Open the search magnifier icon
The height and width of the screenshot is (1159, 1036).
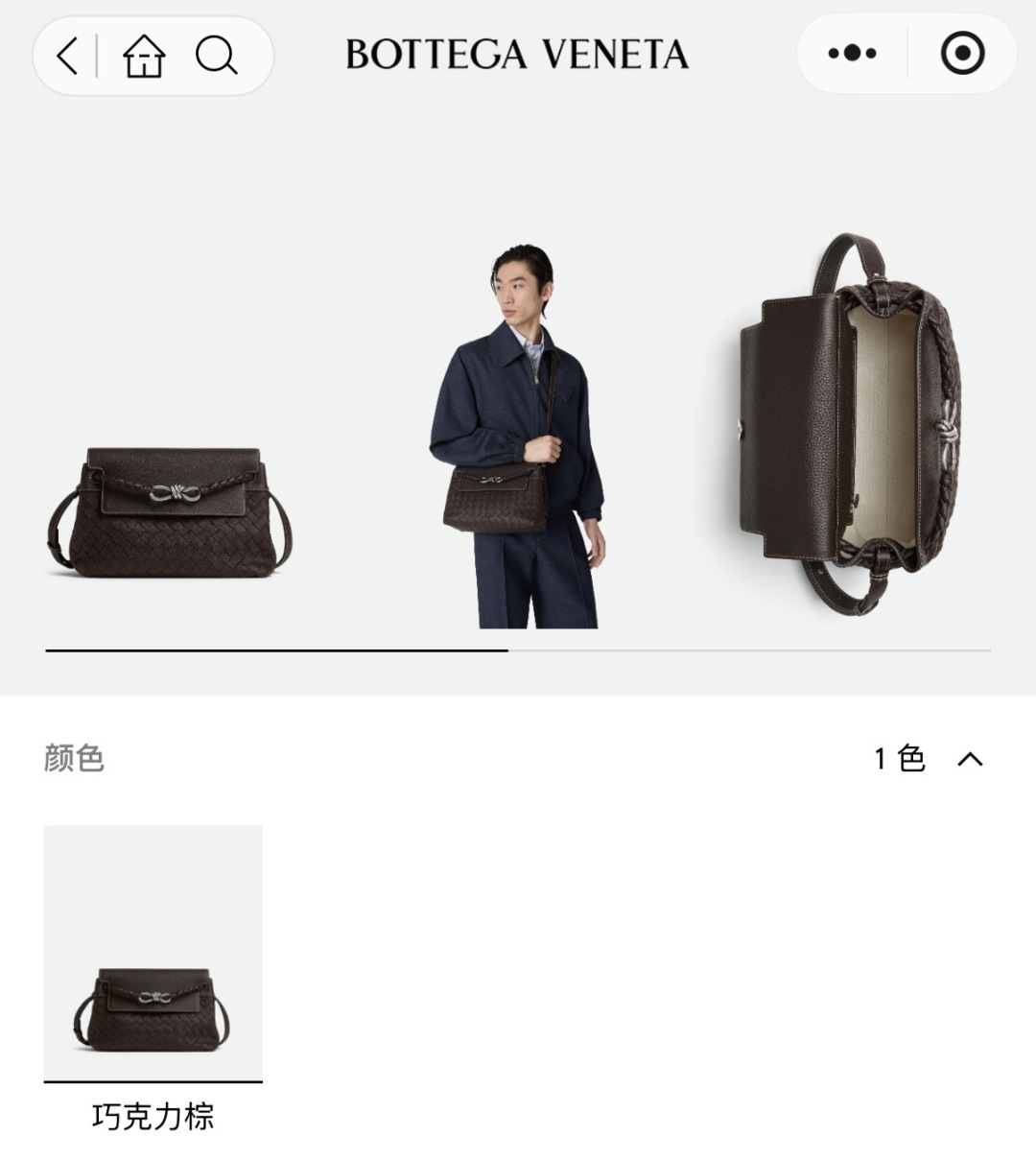point(217,56)
